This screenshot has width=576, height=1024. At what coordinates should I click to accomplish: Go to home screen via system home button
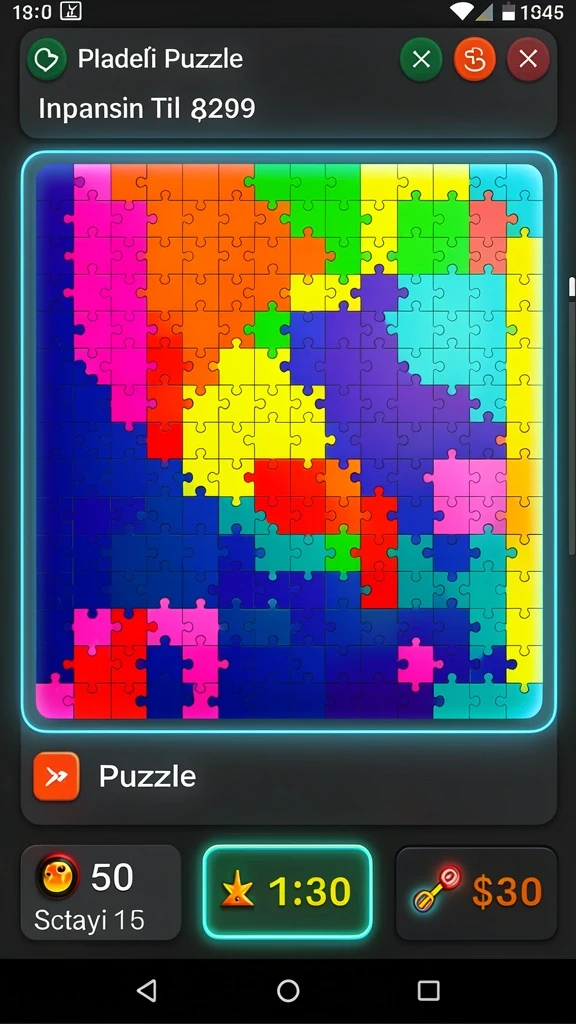tap(288, 991)
